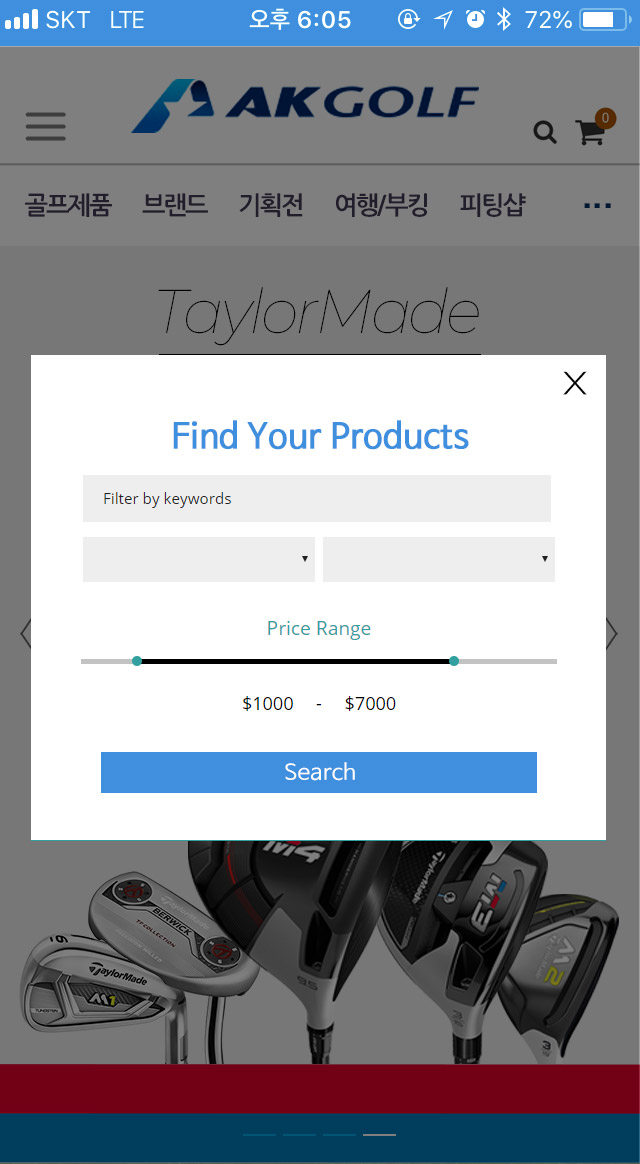Switch to the 기획전 tab
The height and width of the screenshot is (1164, 640).
click(271, 206)
